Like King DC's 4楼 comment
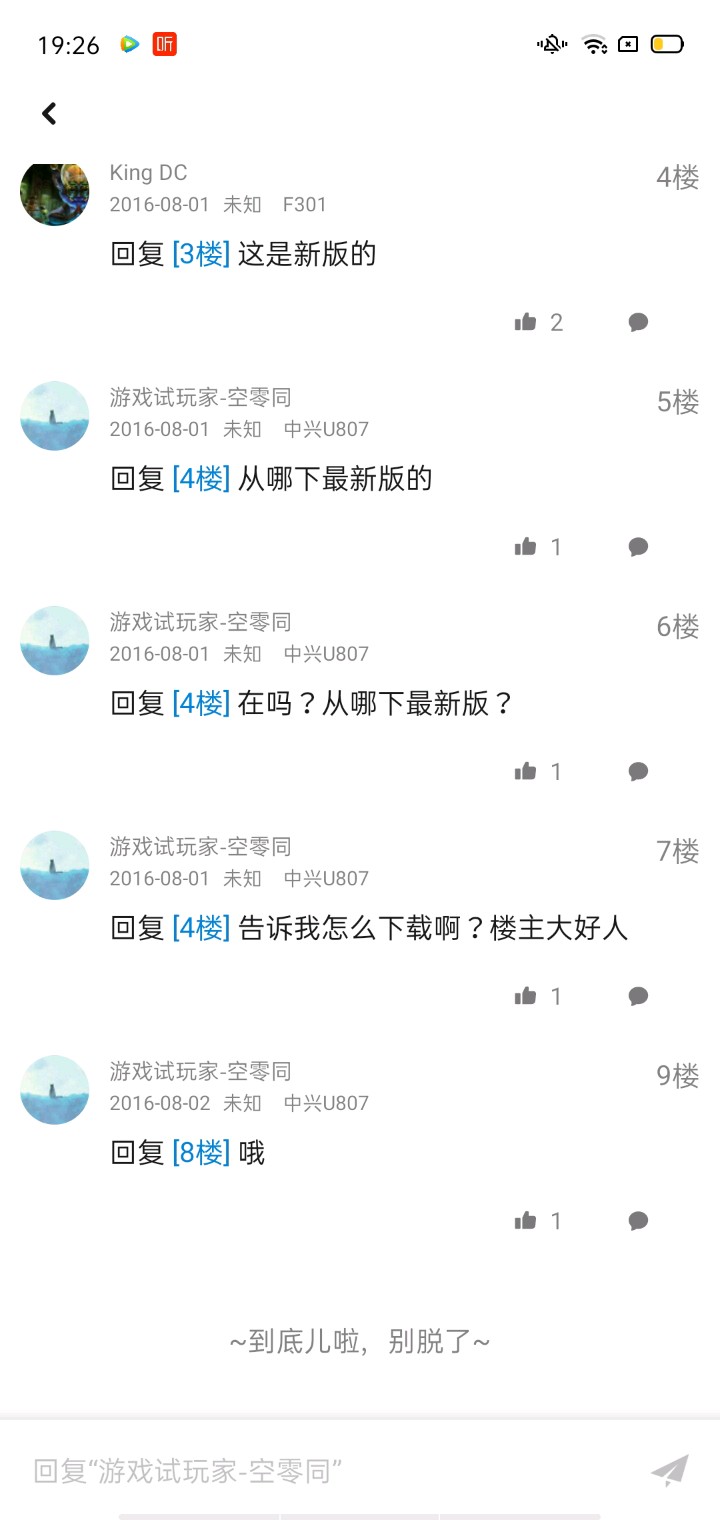720x1520 pixels. (526, 322)
